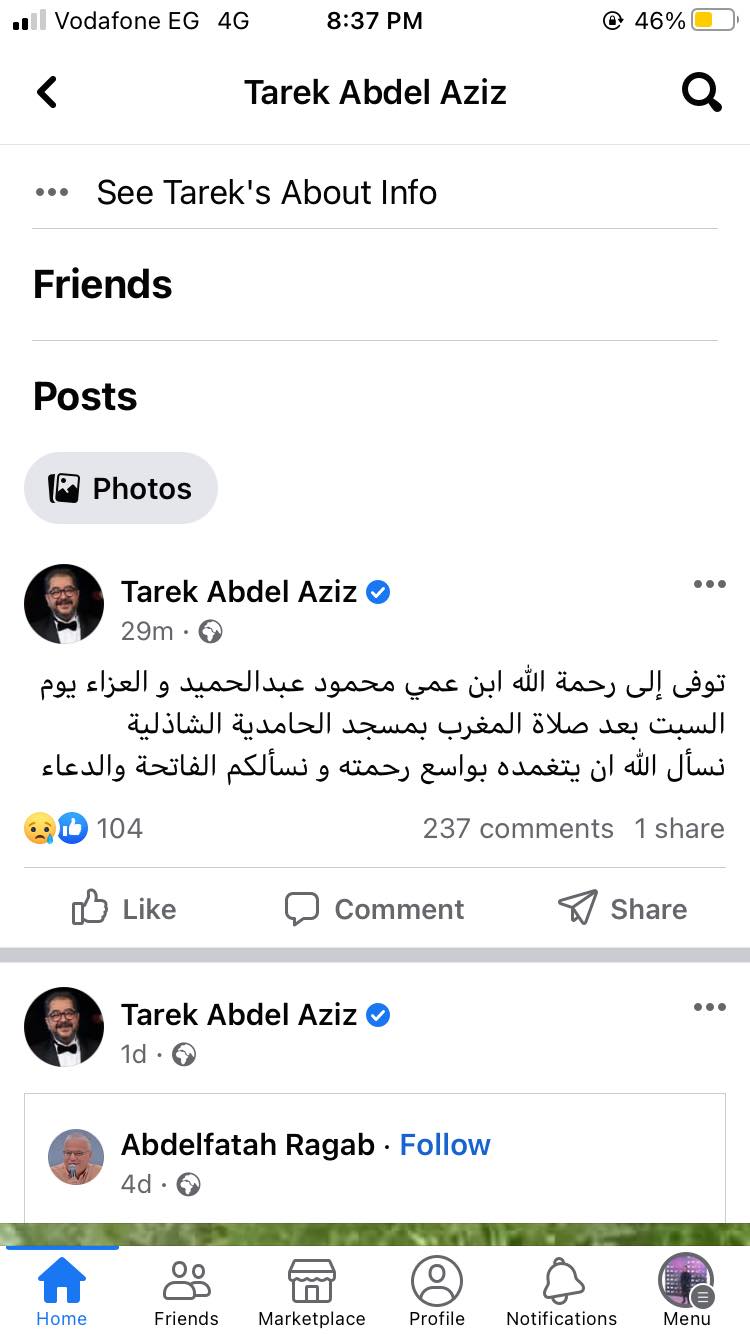Follow Abdelfatah Ragab
The image size is (750, 1334).
click(x=445, y=1145)
